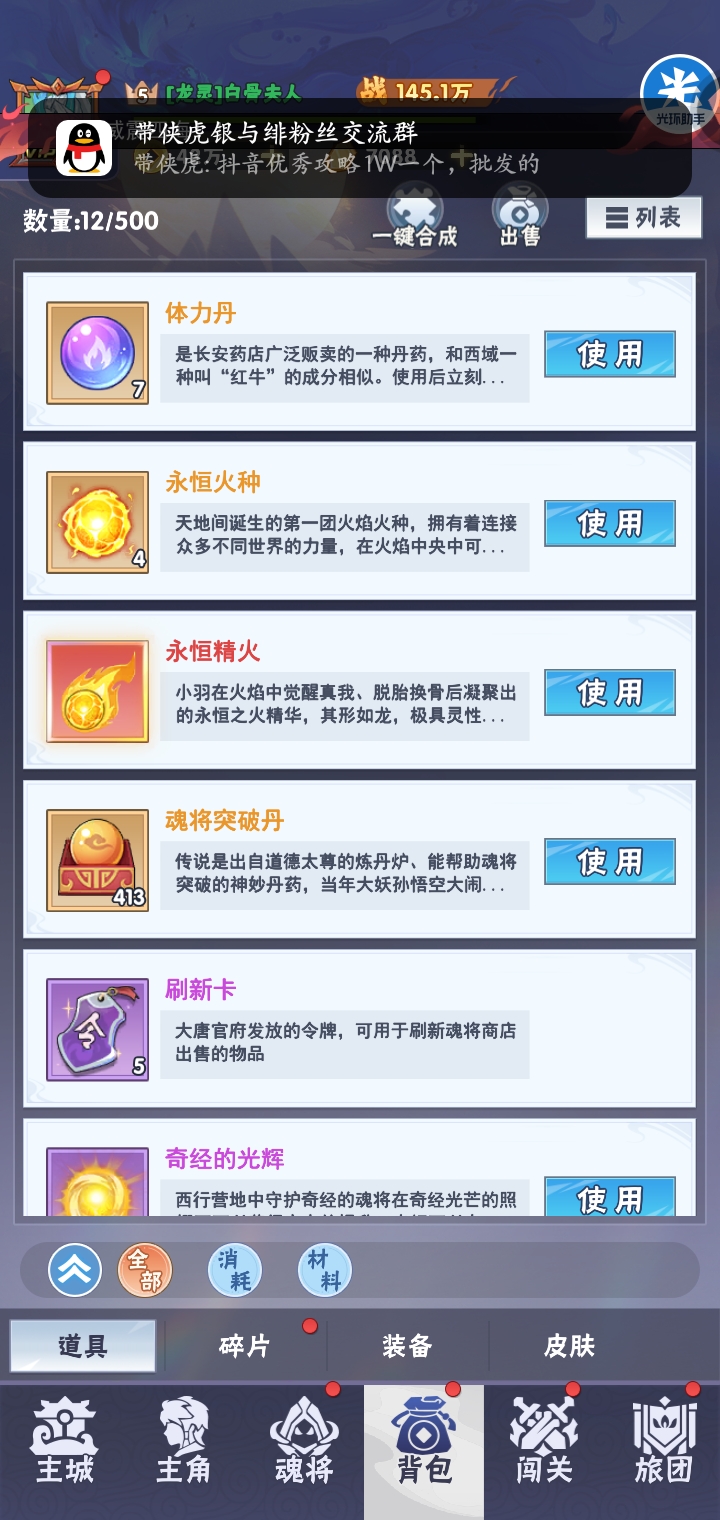Image resolution: width=720 pixels, height=1520 pixels.
Task: Use the 奇经的光辉 item
Action: pos(609,1197)
